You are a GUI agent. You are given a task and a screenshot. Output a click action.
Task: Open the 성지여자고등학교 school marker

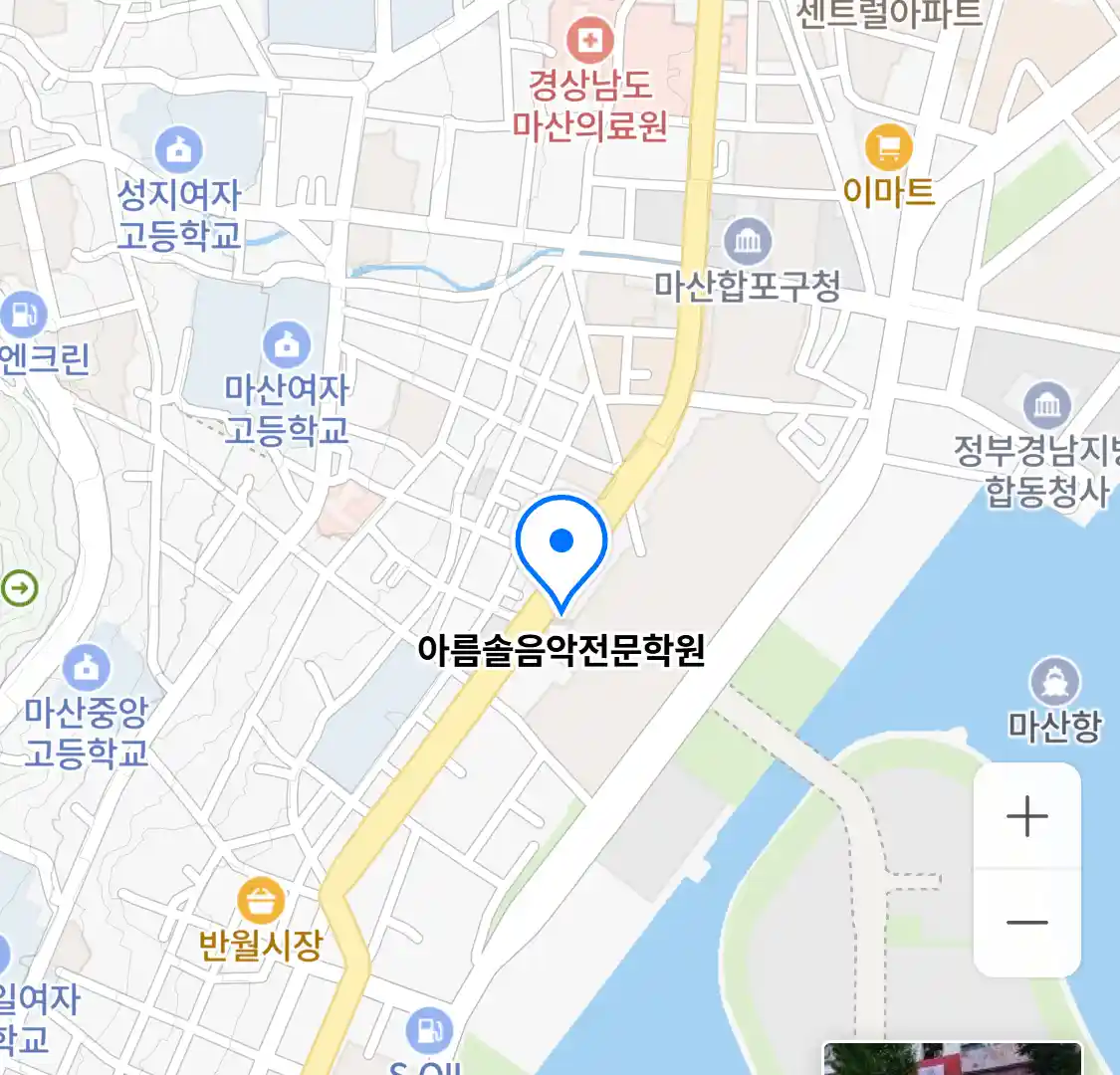[179, 151]
